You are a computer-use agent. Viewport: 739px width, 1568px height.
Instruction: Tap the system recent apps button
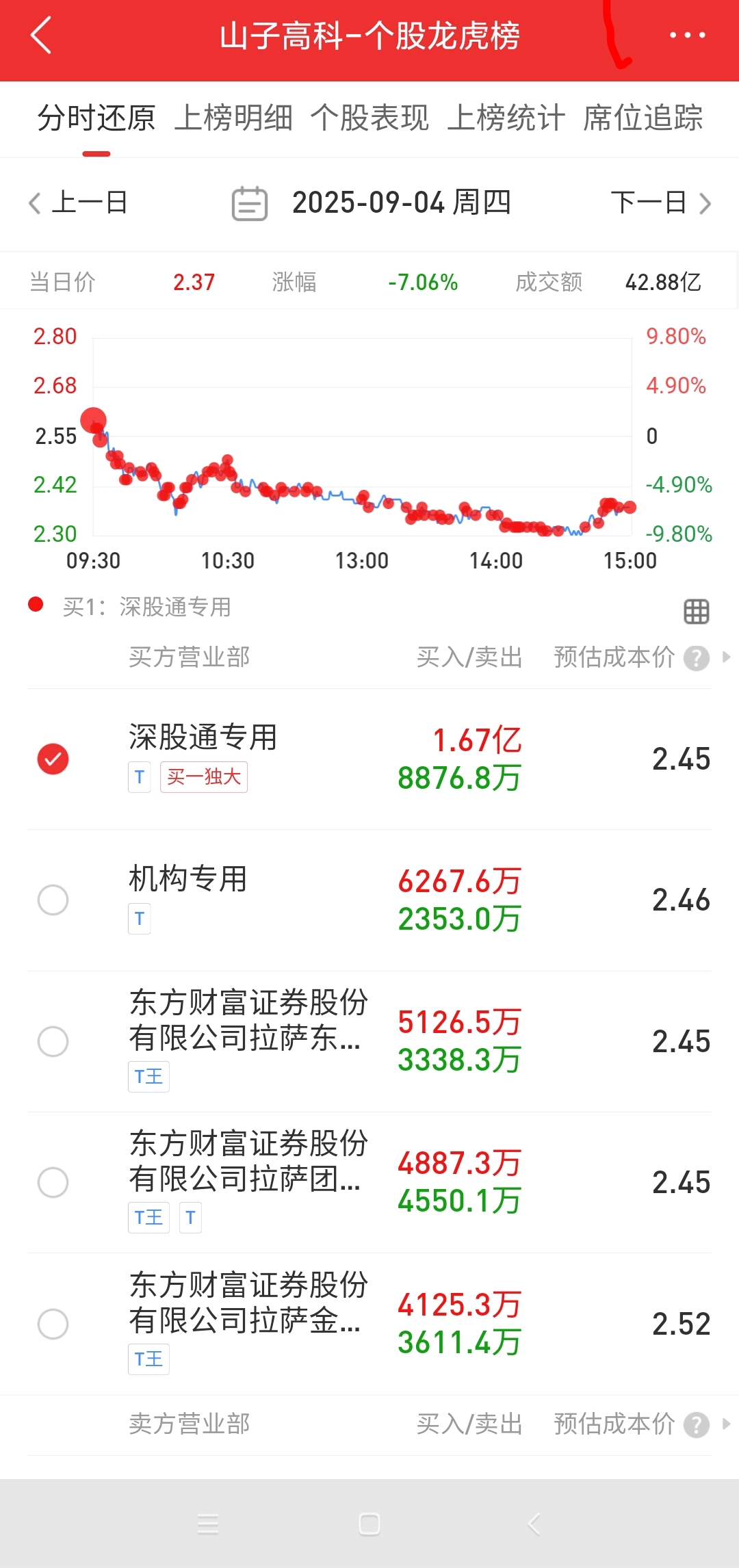pyautogui.click(x=207, y=1524)
